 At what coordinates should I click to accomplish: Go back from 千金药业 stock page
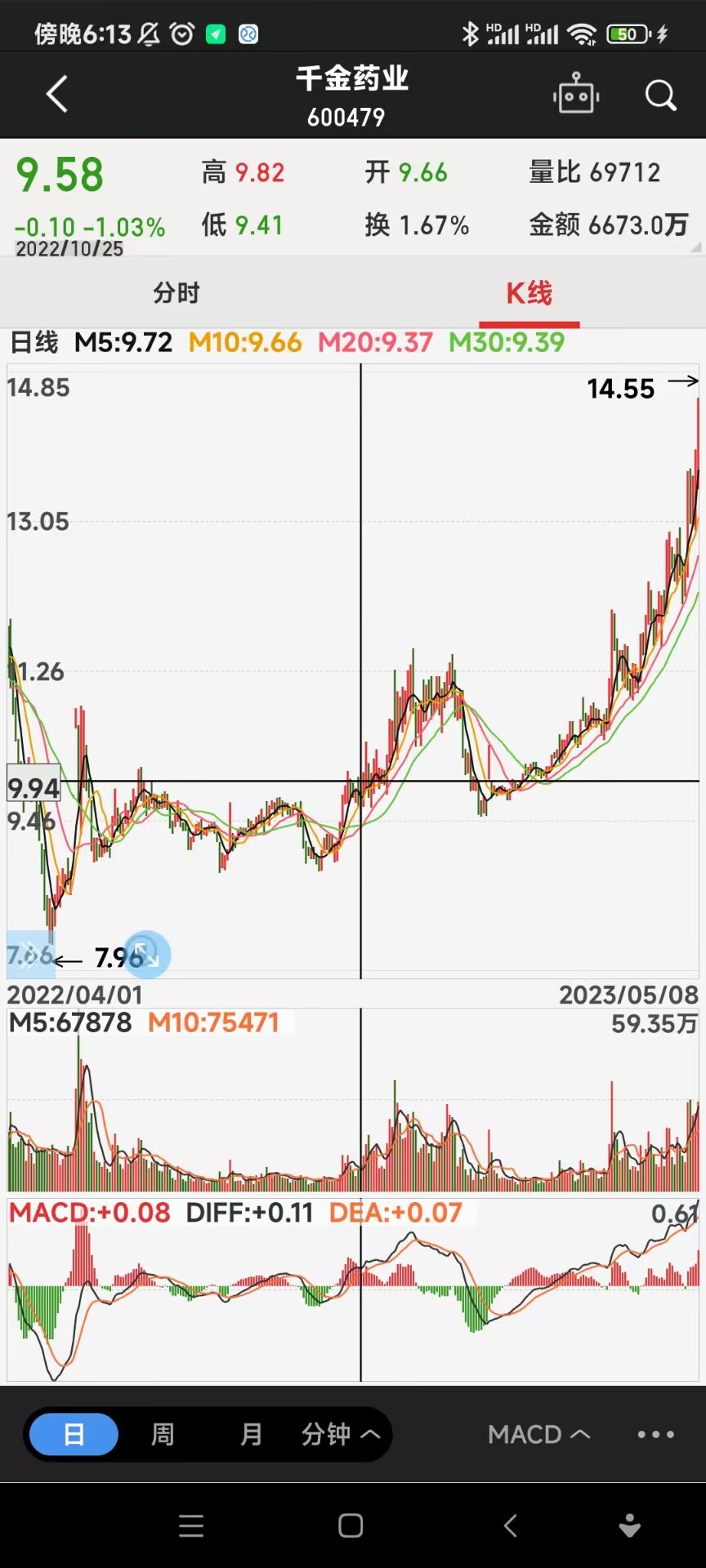tap(56, 95)
